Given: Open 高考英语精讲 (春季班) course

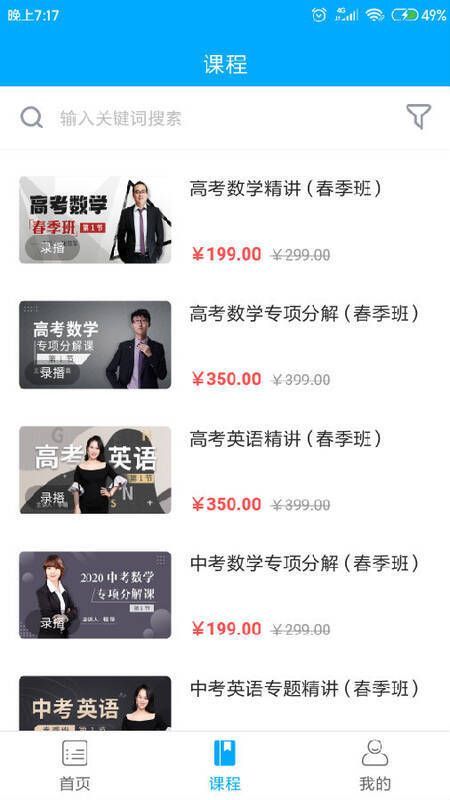Looking at the screenshot, I should [x=225, y=470].
